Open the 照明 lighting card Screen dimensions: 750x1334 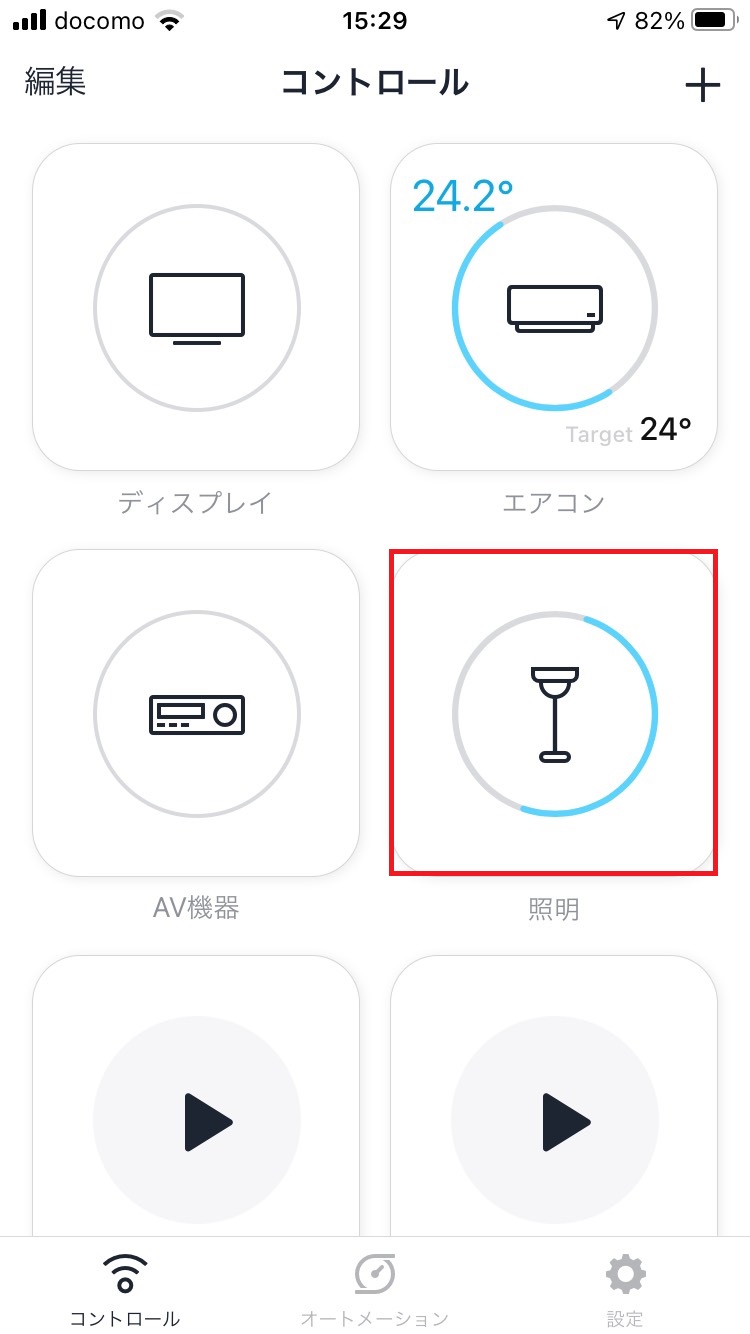554,713
